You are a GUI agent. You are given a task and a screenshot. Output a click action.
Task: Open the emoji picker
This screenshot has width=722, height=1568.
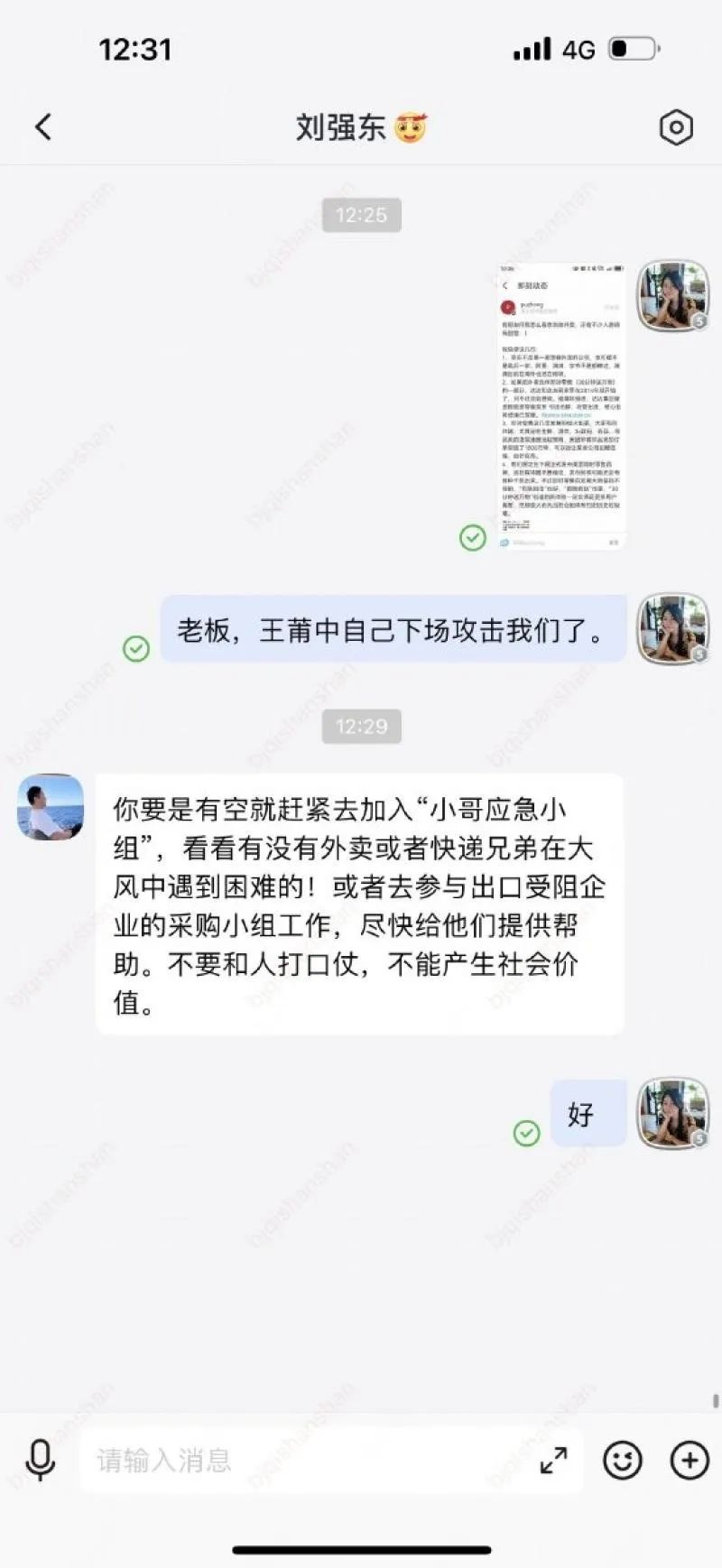click(622, 1460)
